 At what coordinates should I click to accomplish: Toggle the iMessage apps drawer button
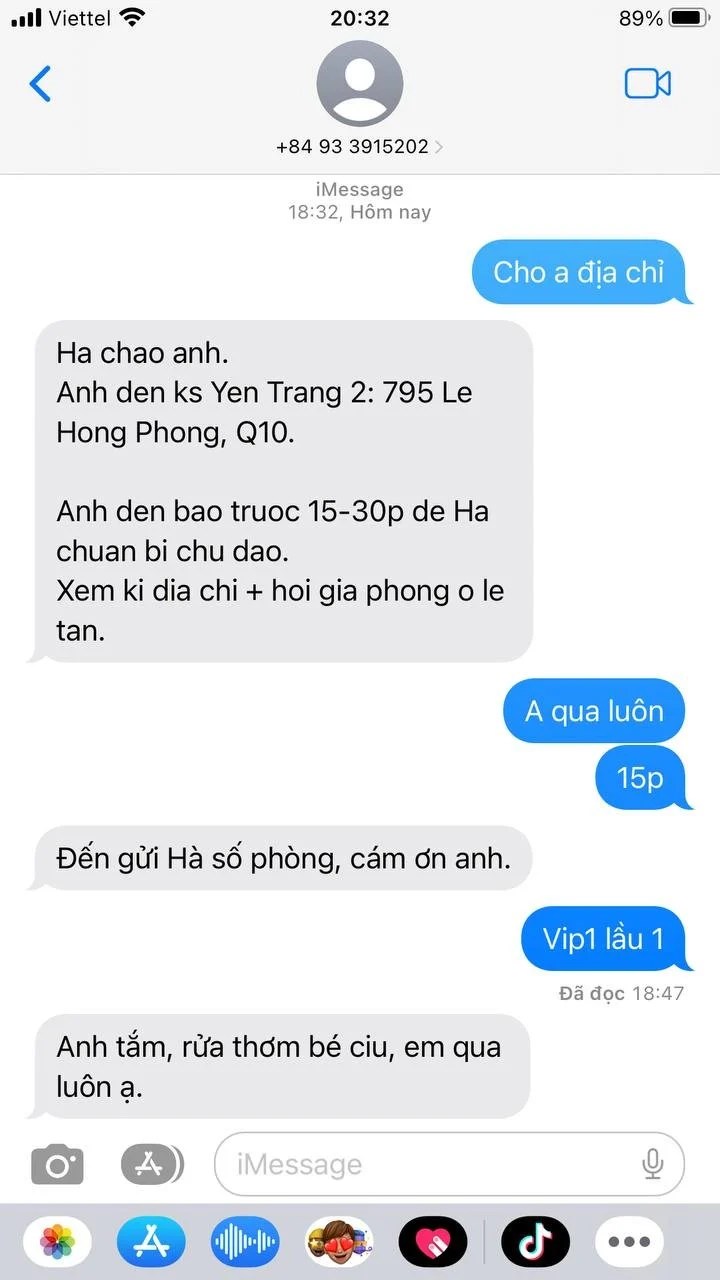[152, 1164]
